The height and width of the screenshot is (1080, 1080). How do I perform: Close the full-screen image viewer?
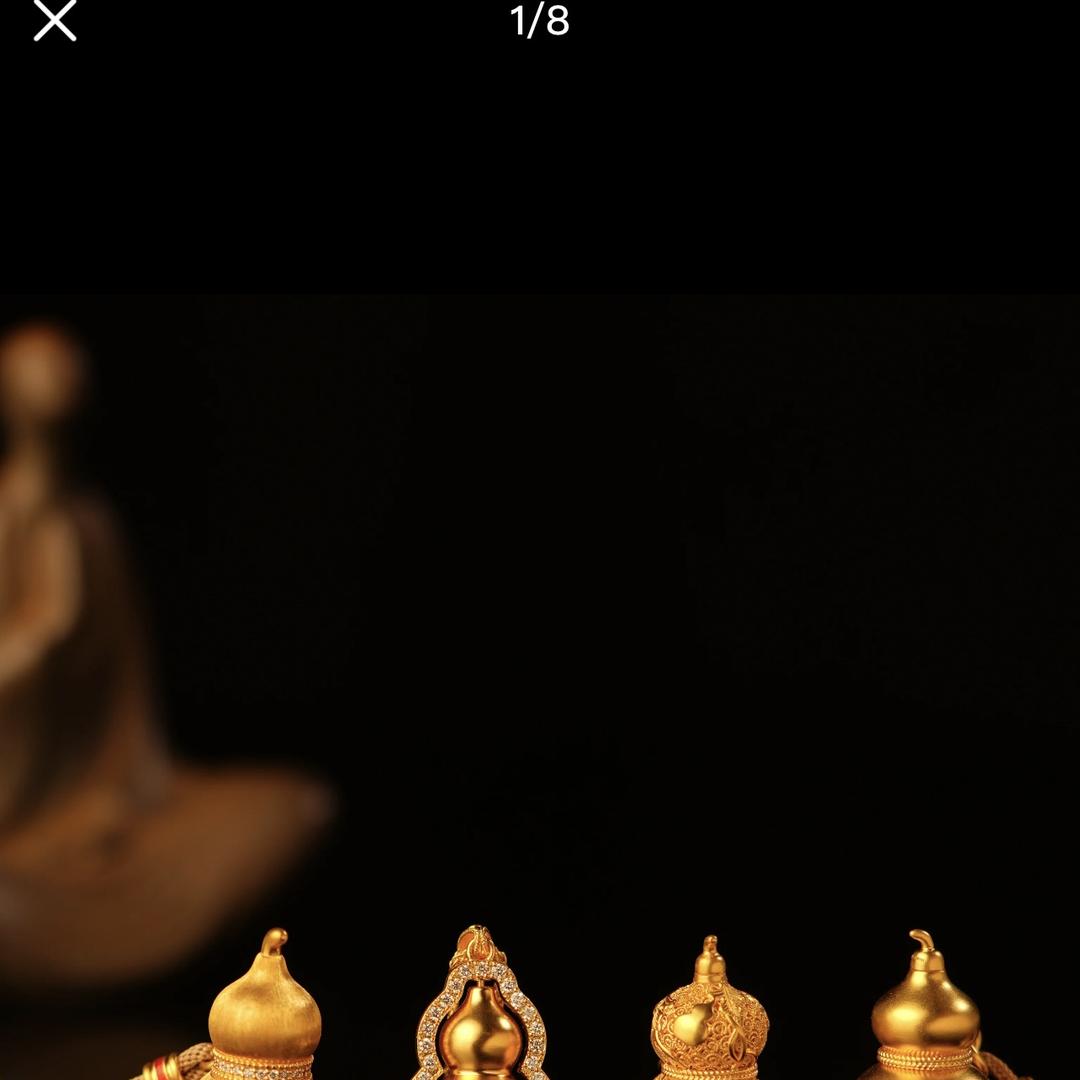[x=55, y=20]
